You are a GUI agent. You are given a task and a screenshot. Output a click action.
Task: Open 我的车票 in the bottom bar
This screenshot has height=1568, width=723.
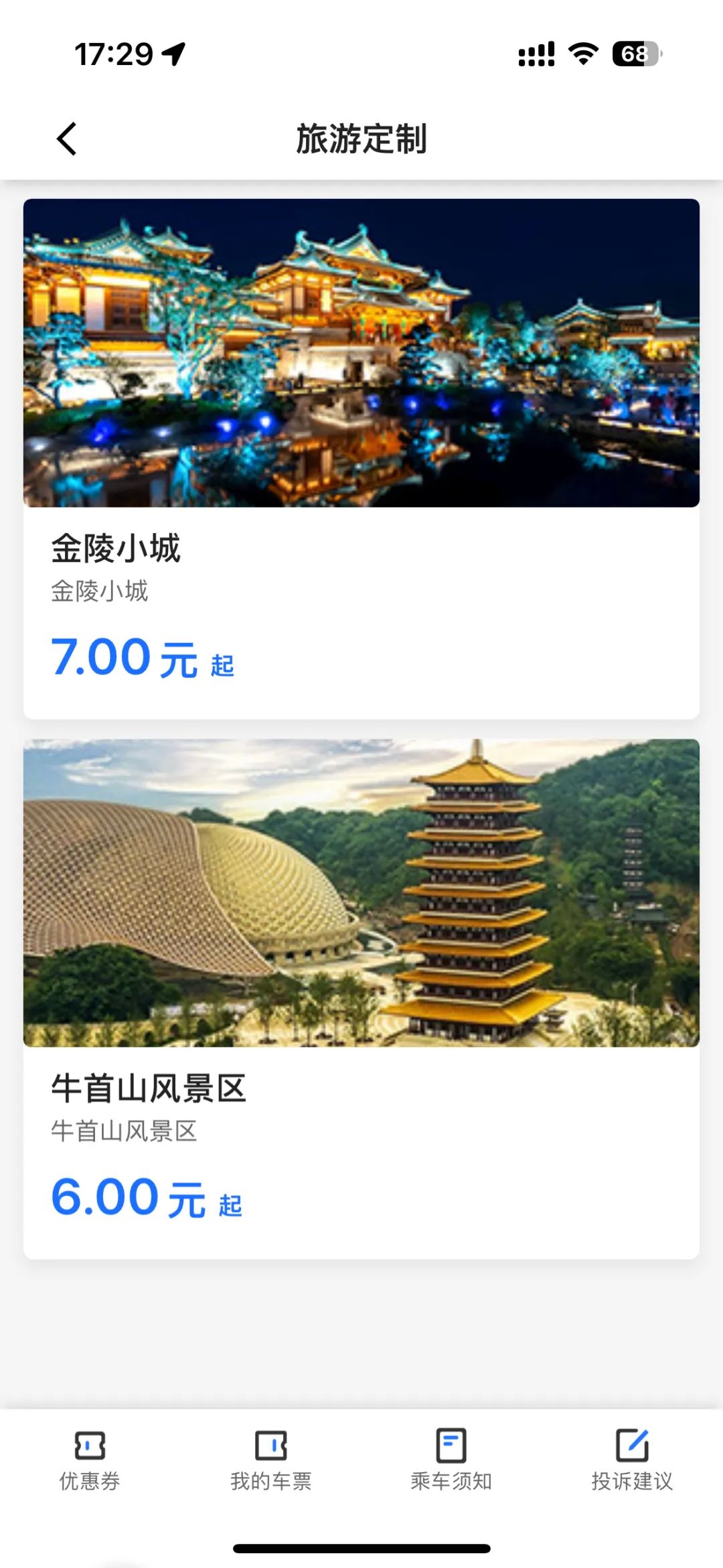[x=270, y=1460]
